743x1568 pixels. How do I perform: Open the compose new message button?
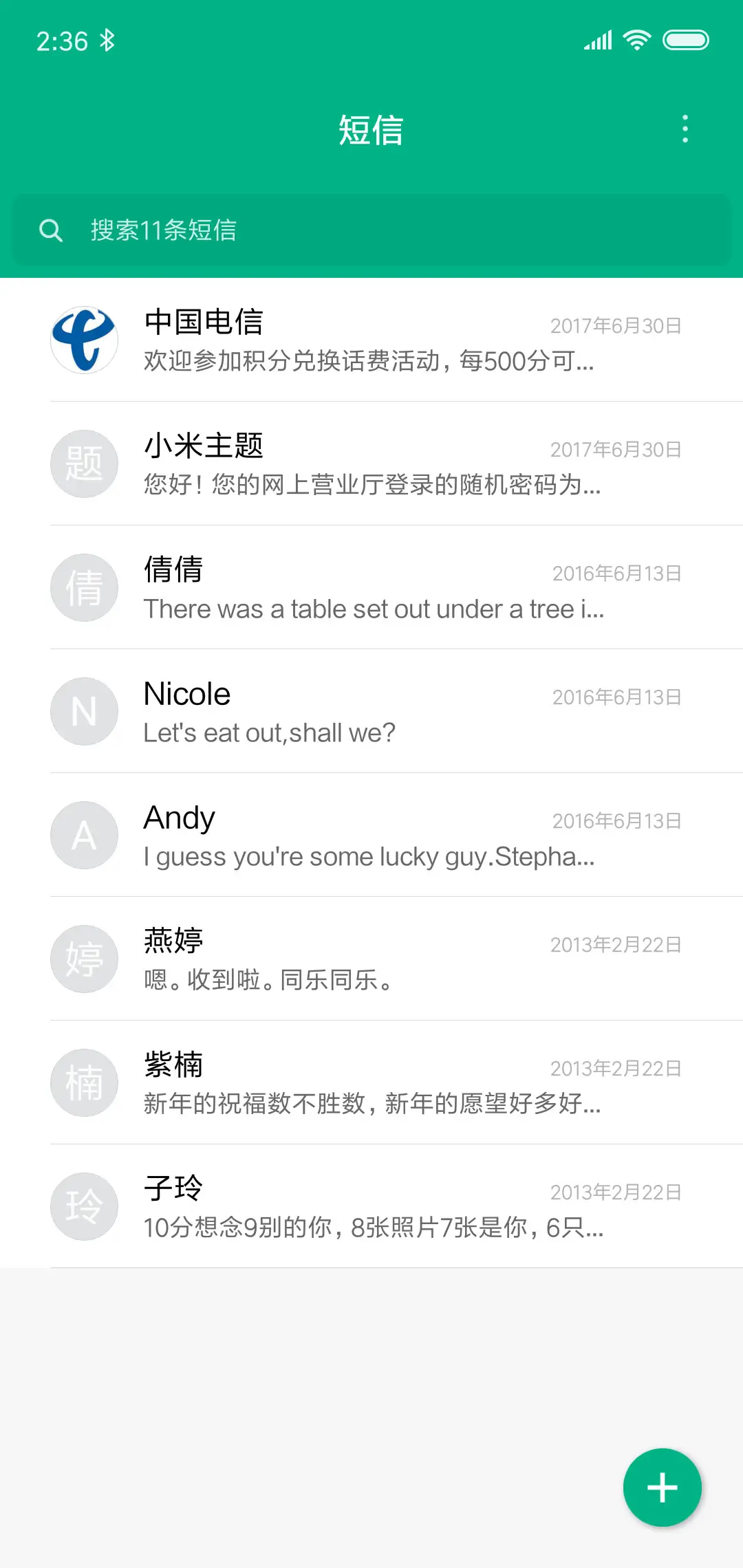(663, 1487)
